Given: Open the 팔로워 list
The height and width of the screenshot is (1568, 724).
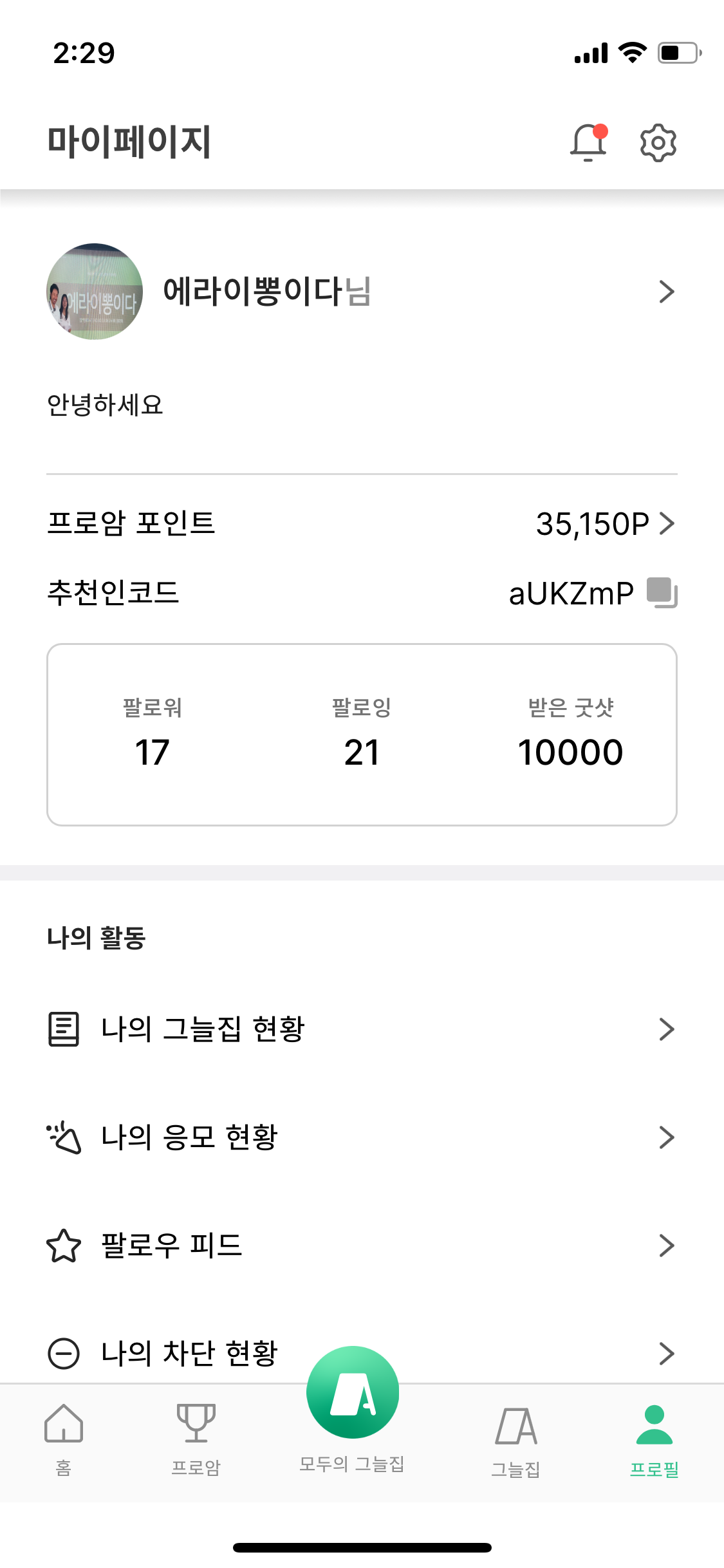Looking at the screenshot, I should (x=153, y=735).
